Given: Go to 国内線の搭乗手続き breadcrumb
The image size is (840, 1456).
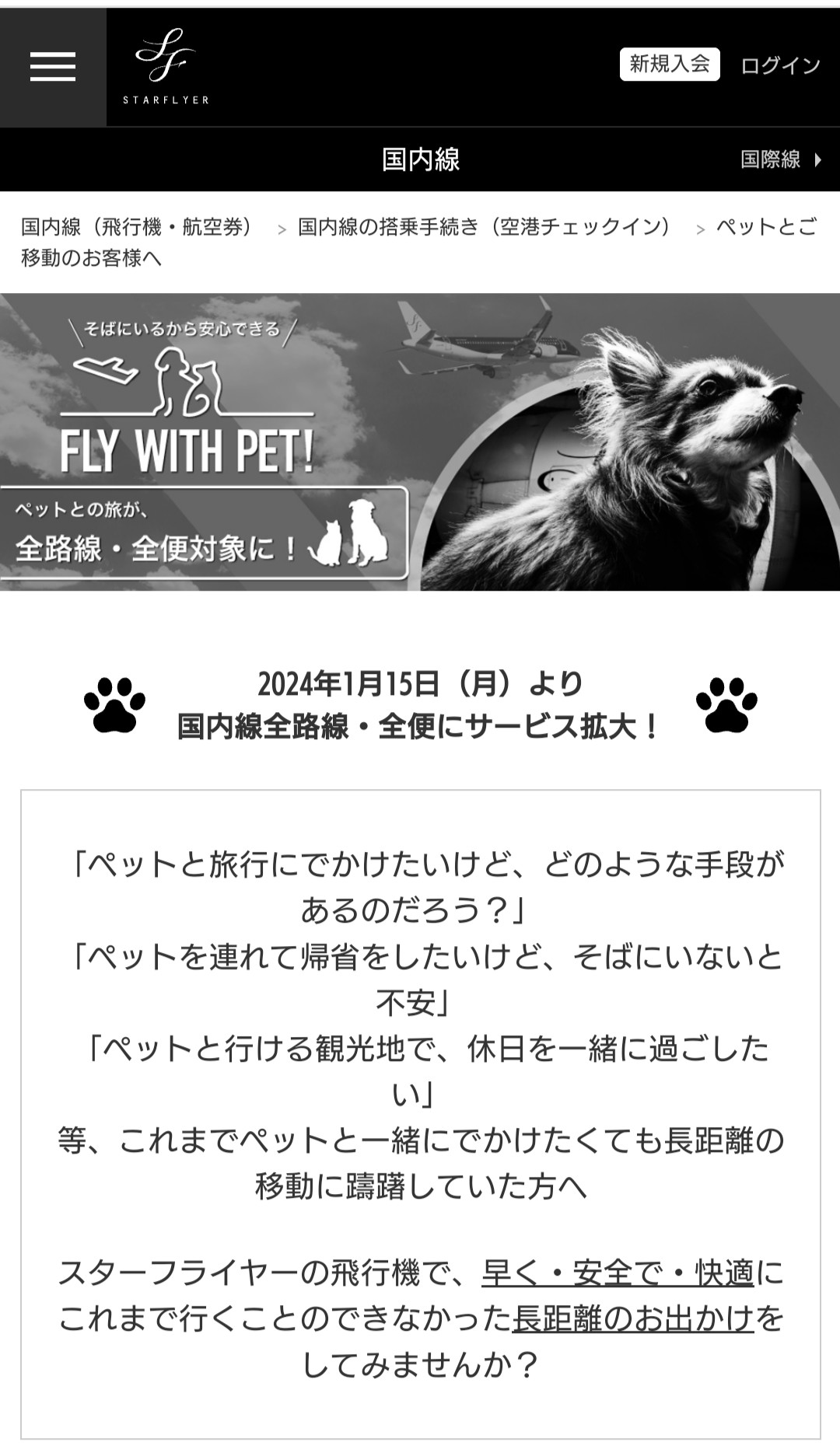Looking at the screenshot, I should (484, 227).
